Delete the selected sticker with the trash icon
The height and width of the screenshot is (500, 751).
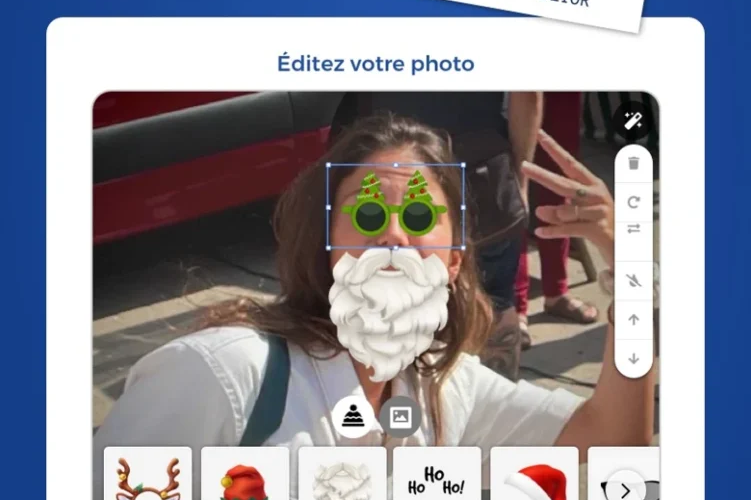(633, 163)
